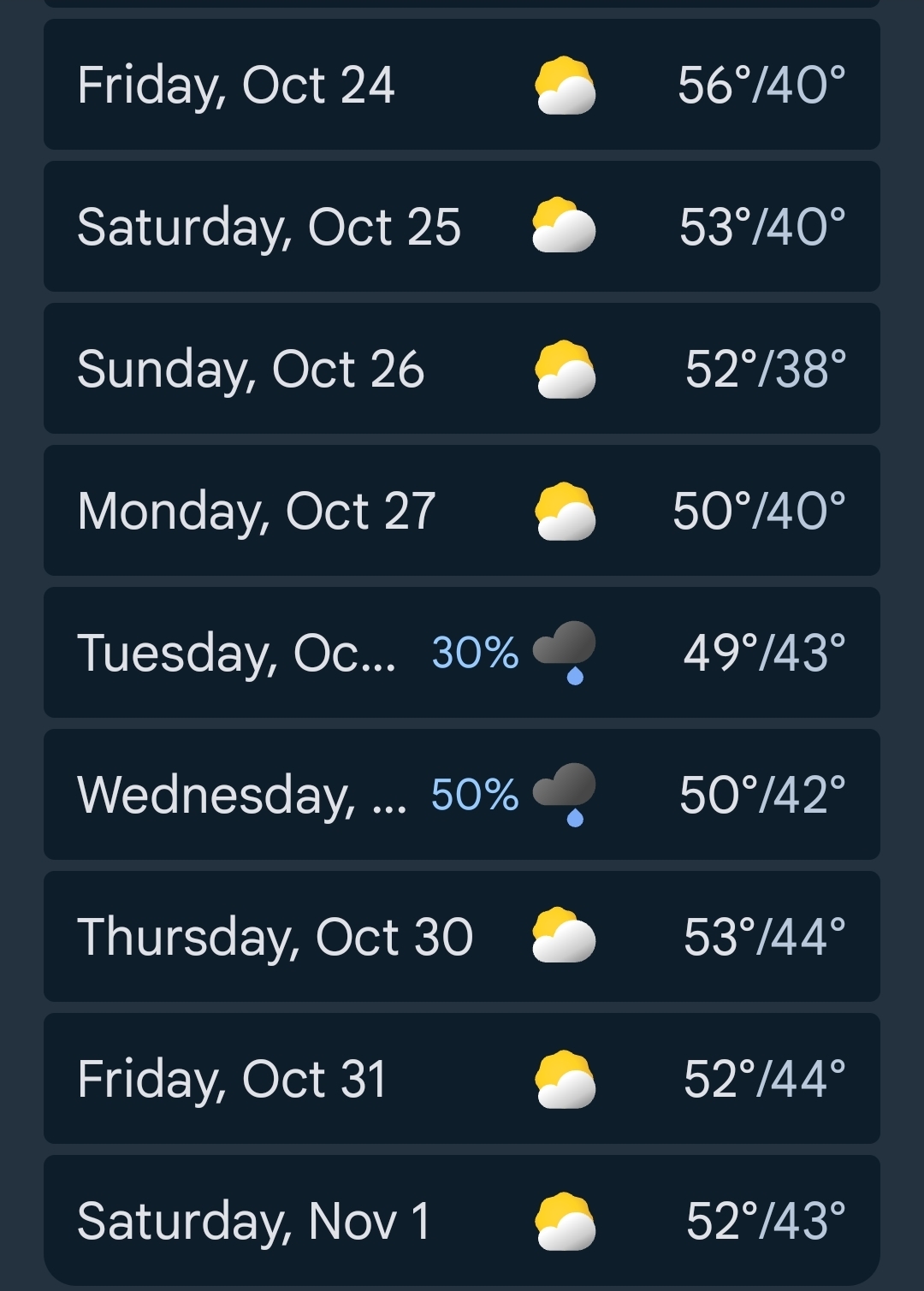Open Saturday, Nov 1 forecast
The image size is (924, 1291).
(462, 1219)
